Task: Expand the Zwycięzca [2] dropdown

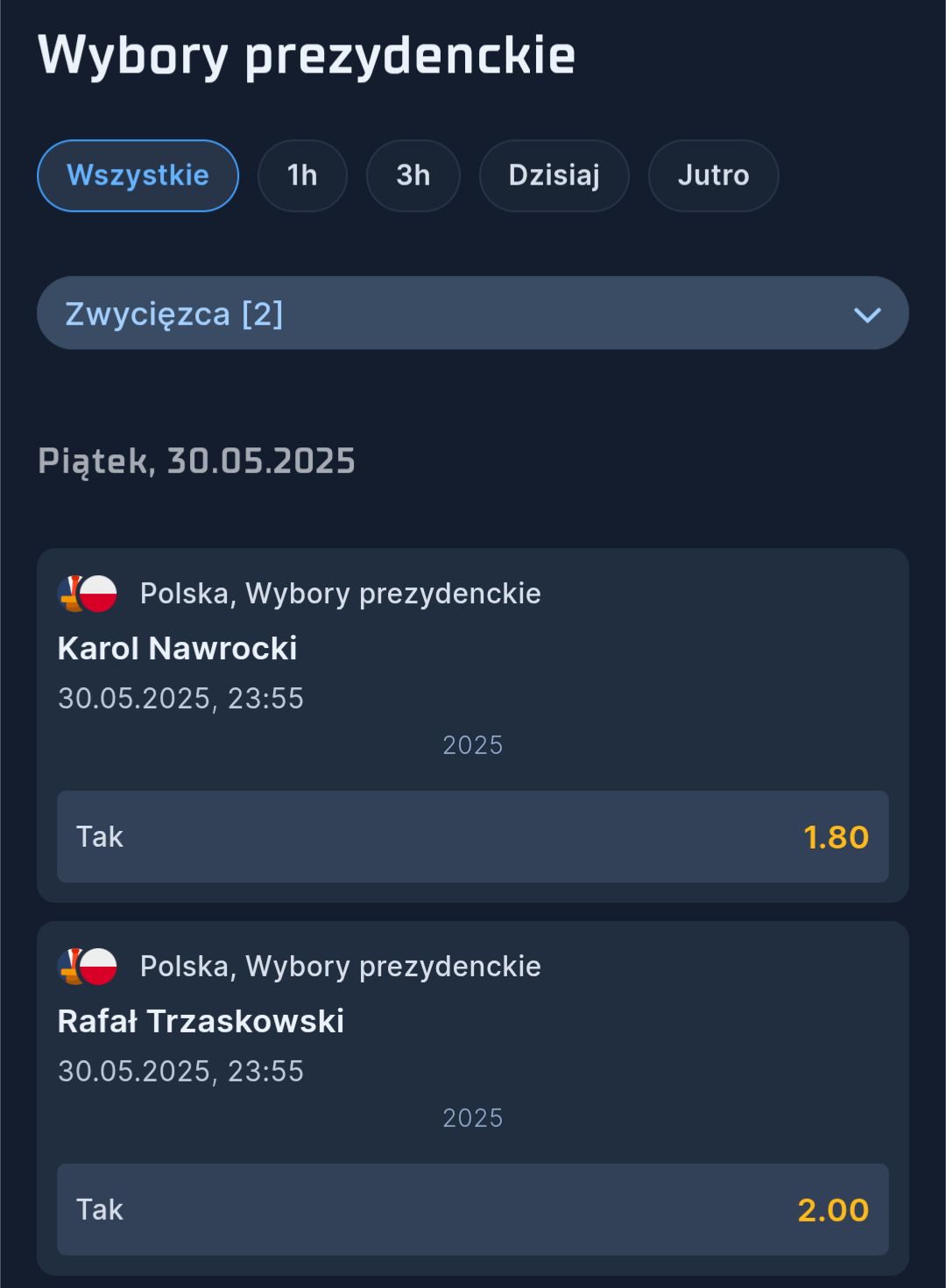Action: 472,313
